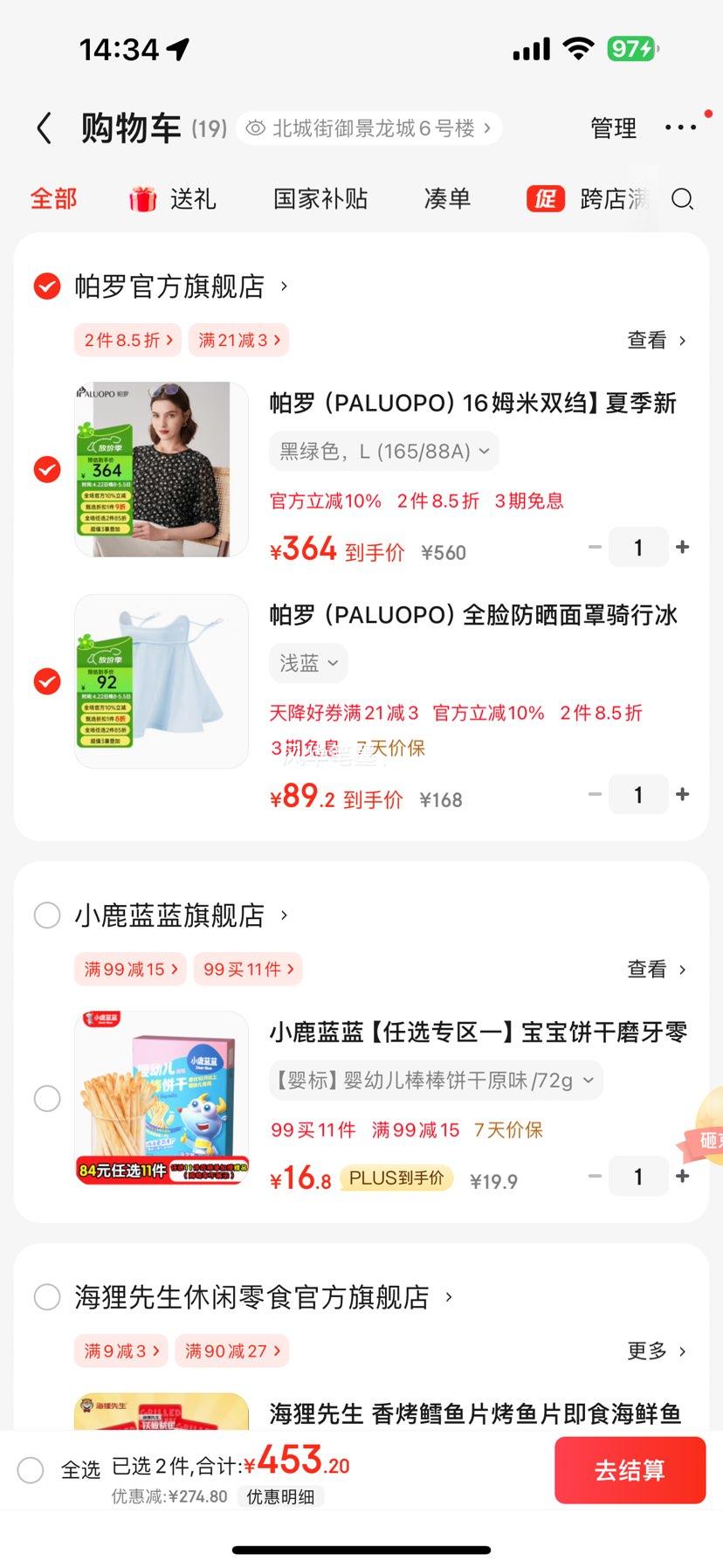723x1568 pixels.
Task: Switch to the 全部 tab
Action: pos(54,199)
